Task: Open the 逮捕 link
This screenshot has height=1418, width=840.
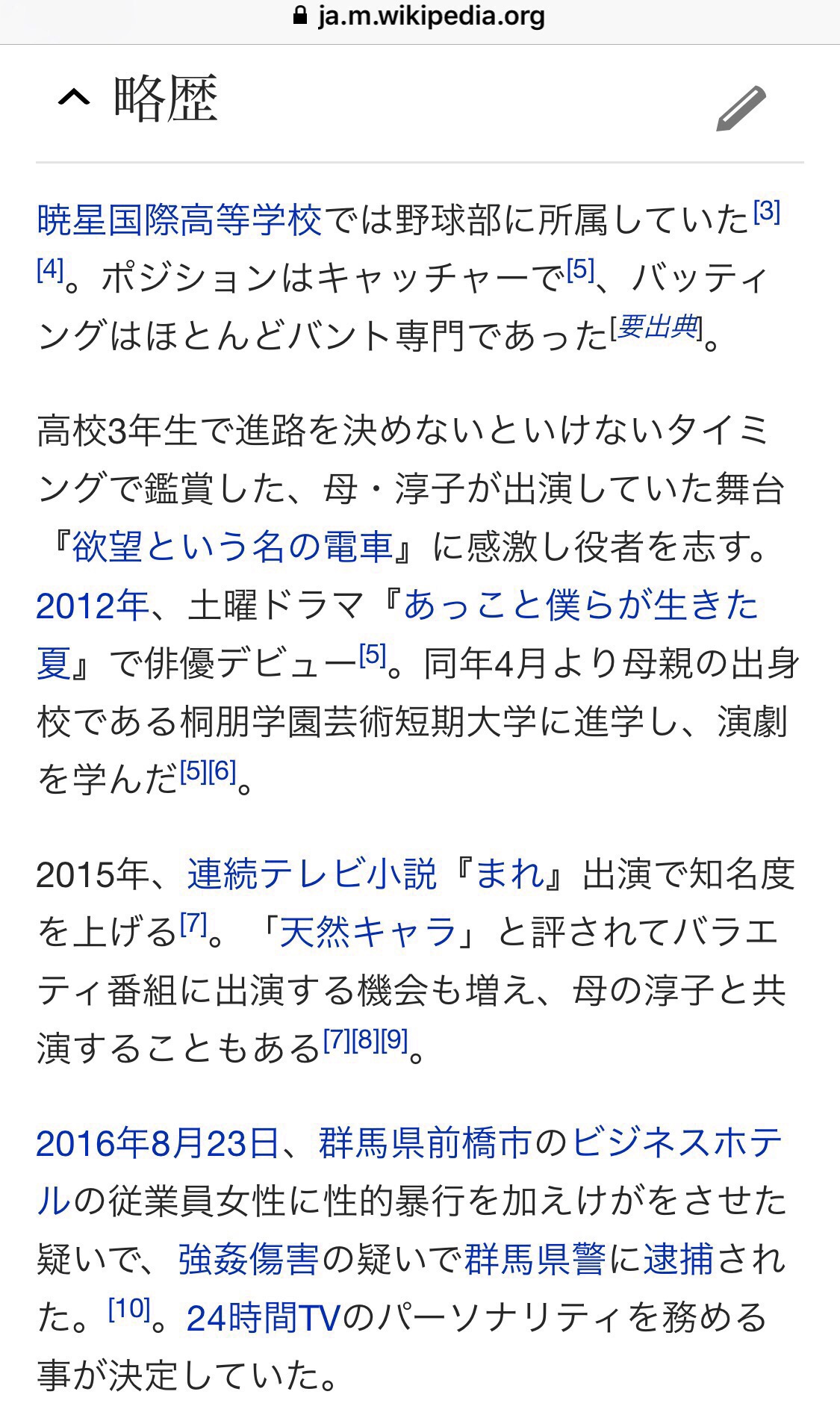Action: pyautogui.click(x=679, y=1260)
